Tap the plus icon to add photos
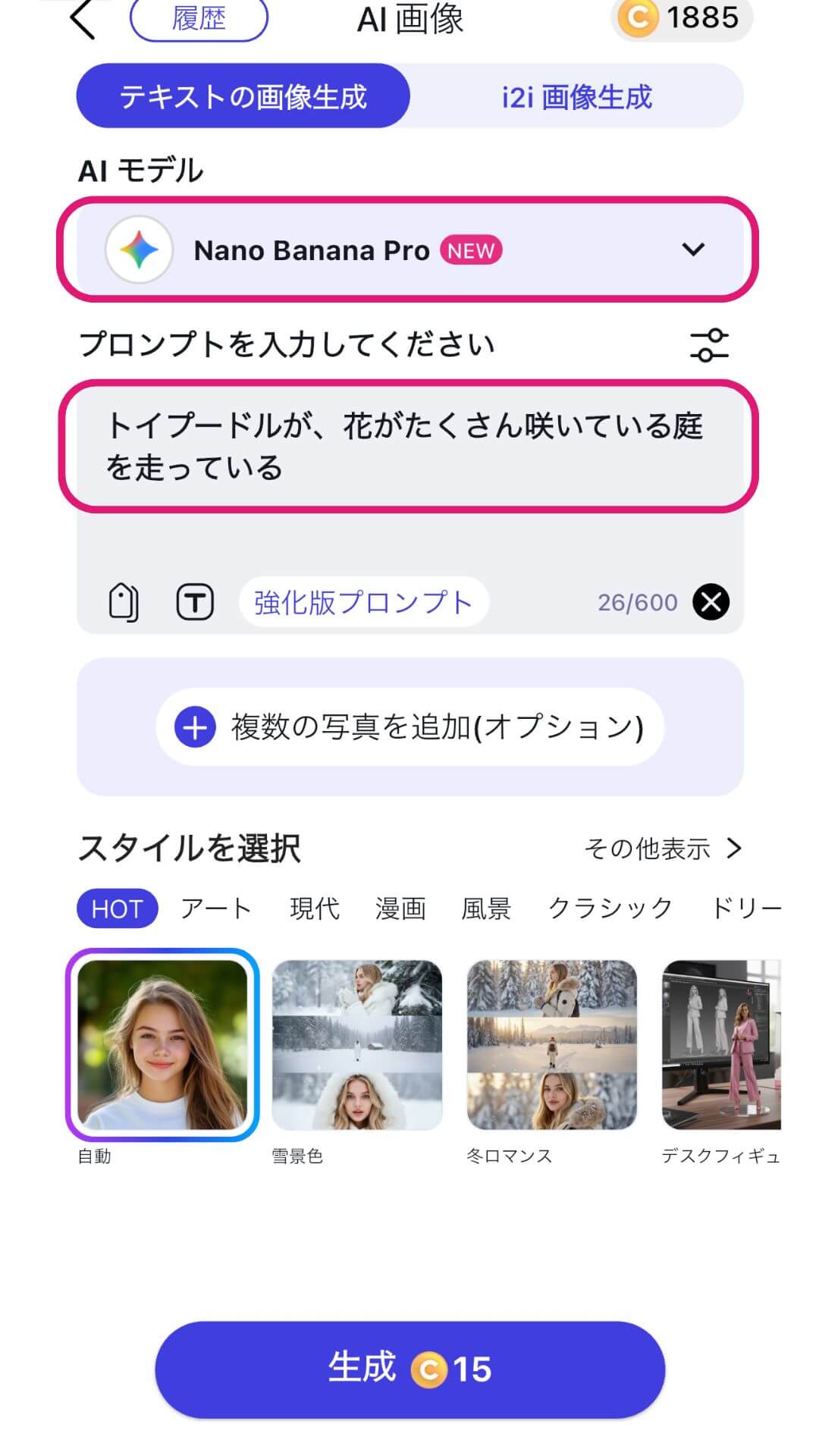The height and width of the screenshot is (1456, 819). pyautogui.click(x=196, y=726)
